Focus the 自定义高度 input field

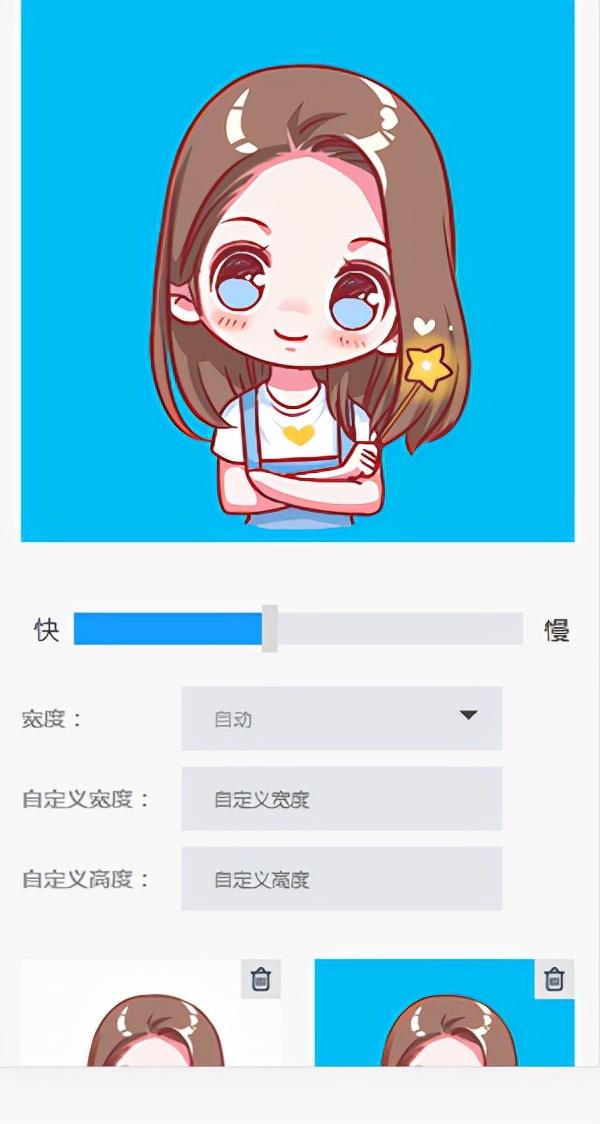coord(341,879)
